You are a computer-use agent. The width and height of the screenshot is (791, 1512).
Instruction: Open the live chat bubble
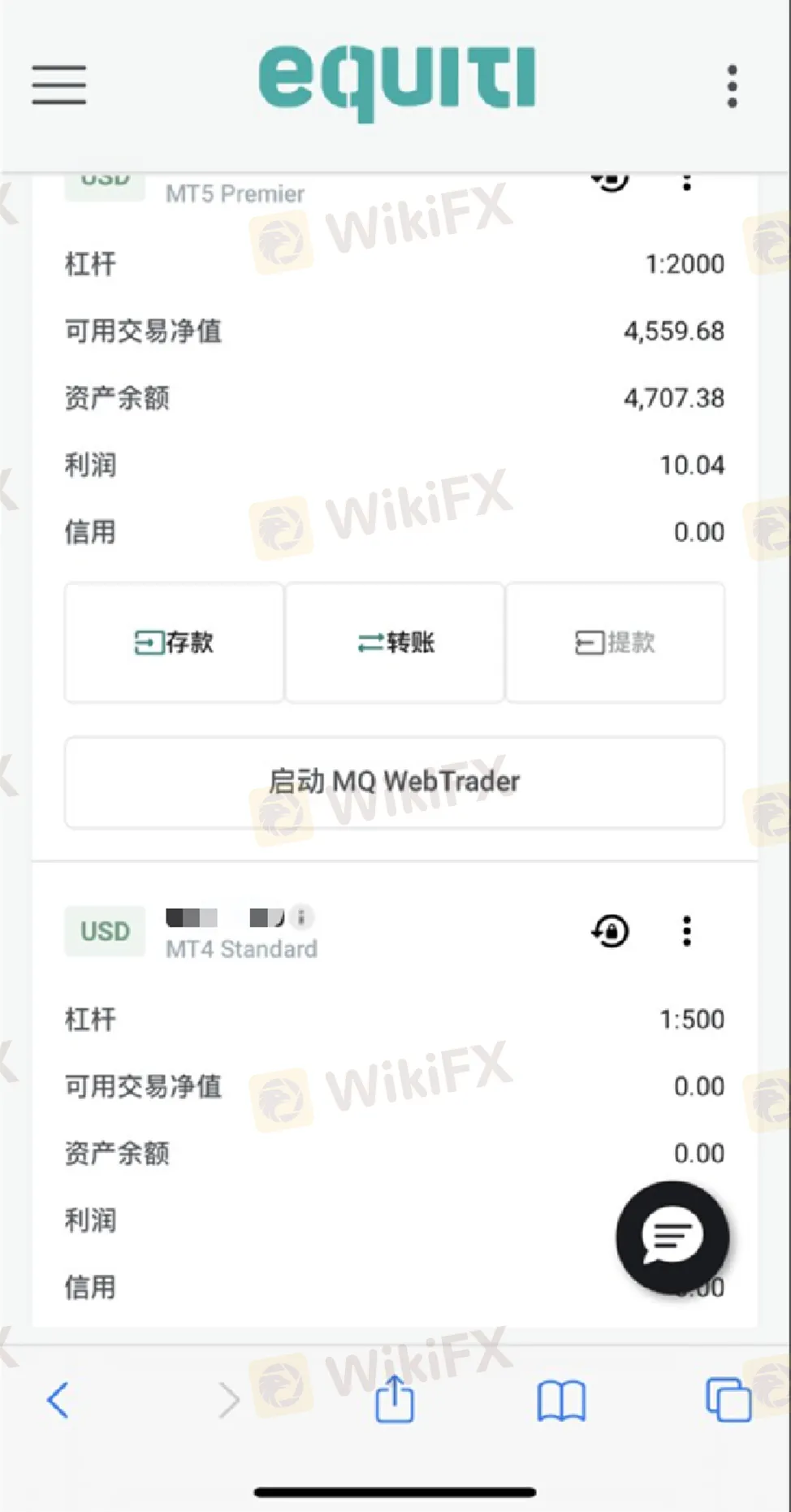click(672, 1237)
